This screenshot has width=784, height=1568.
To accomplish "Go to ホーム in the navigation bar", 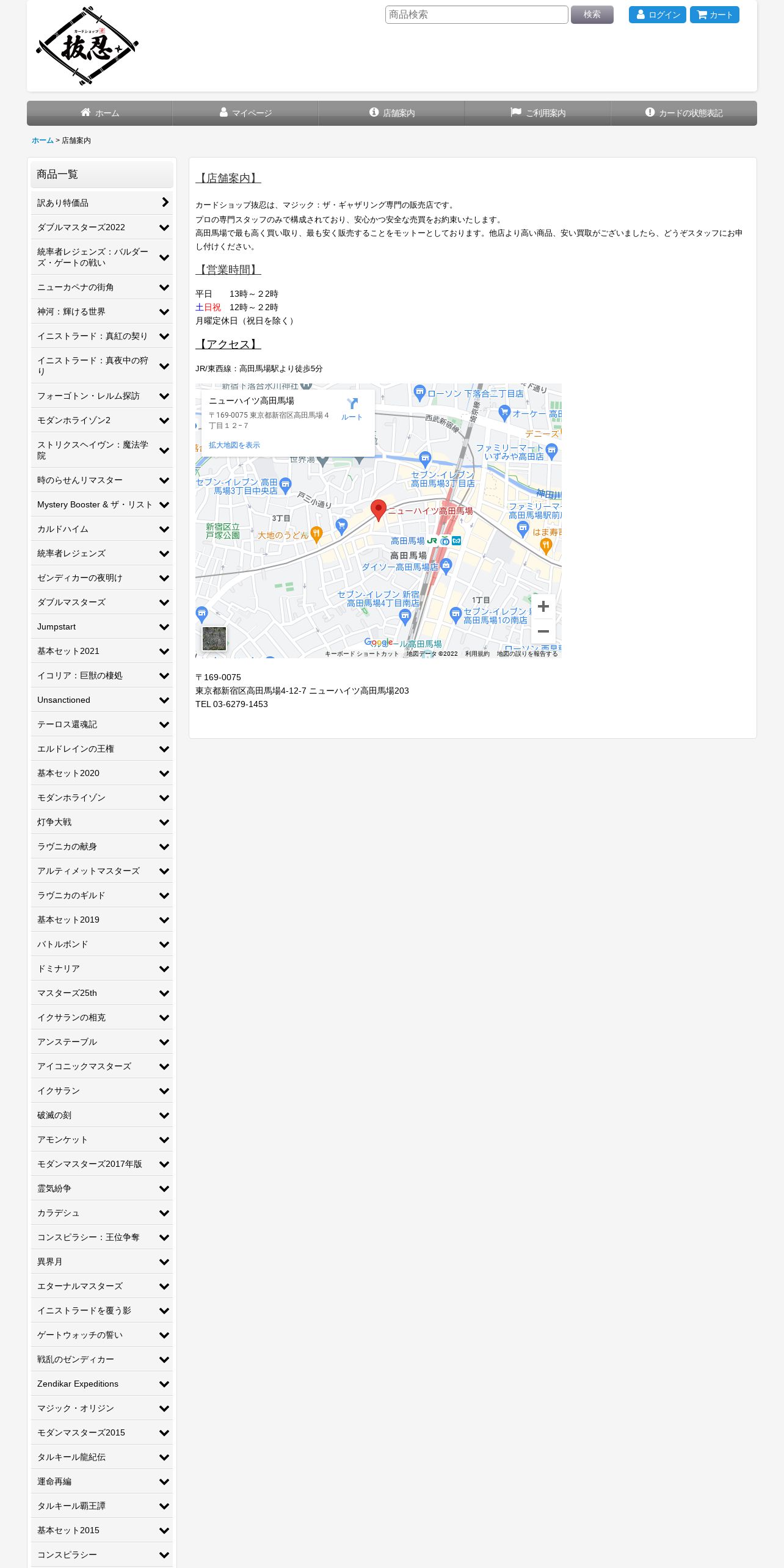I will coord(100,113).
